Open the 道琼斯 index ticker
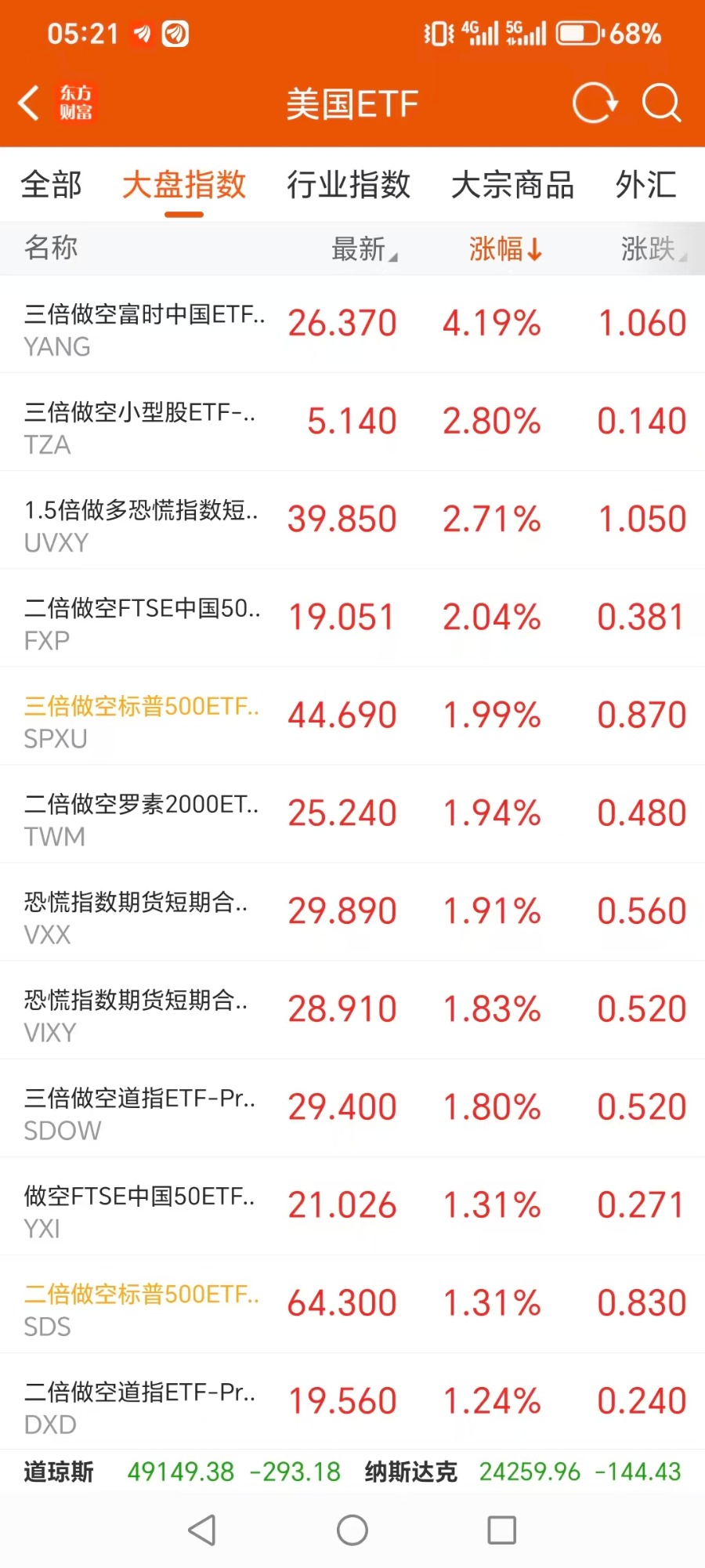Image resolution: width=705 pixels, height=1568 pixels. point(182,1472)
